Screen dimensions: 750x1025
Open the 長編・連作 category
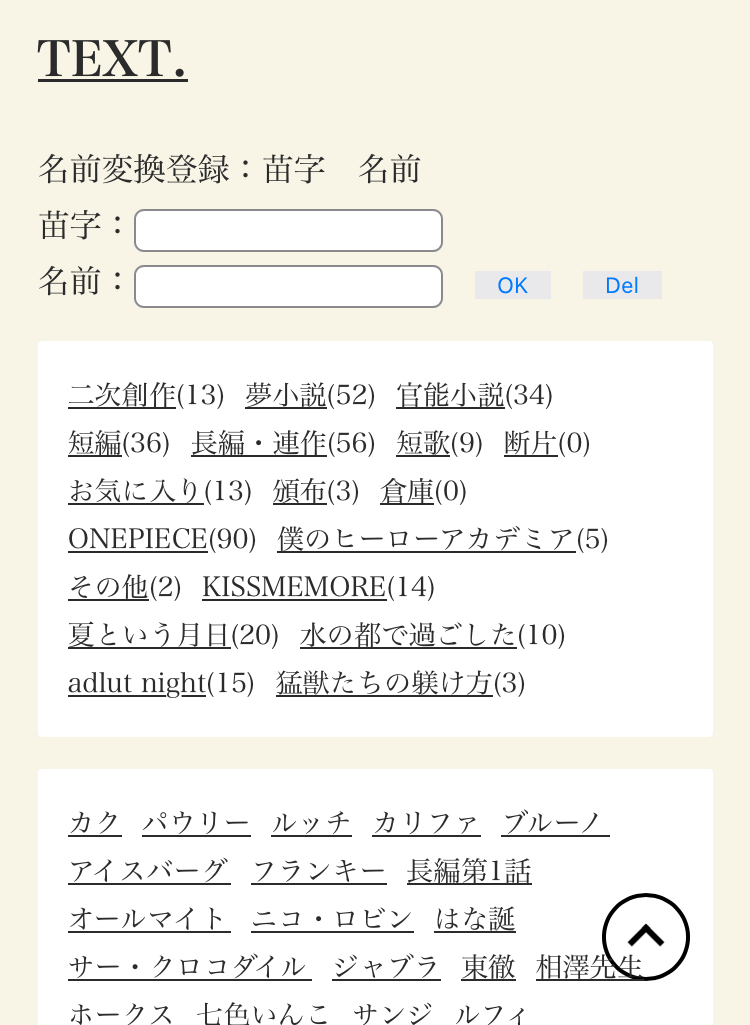[258, 443]
